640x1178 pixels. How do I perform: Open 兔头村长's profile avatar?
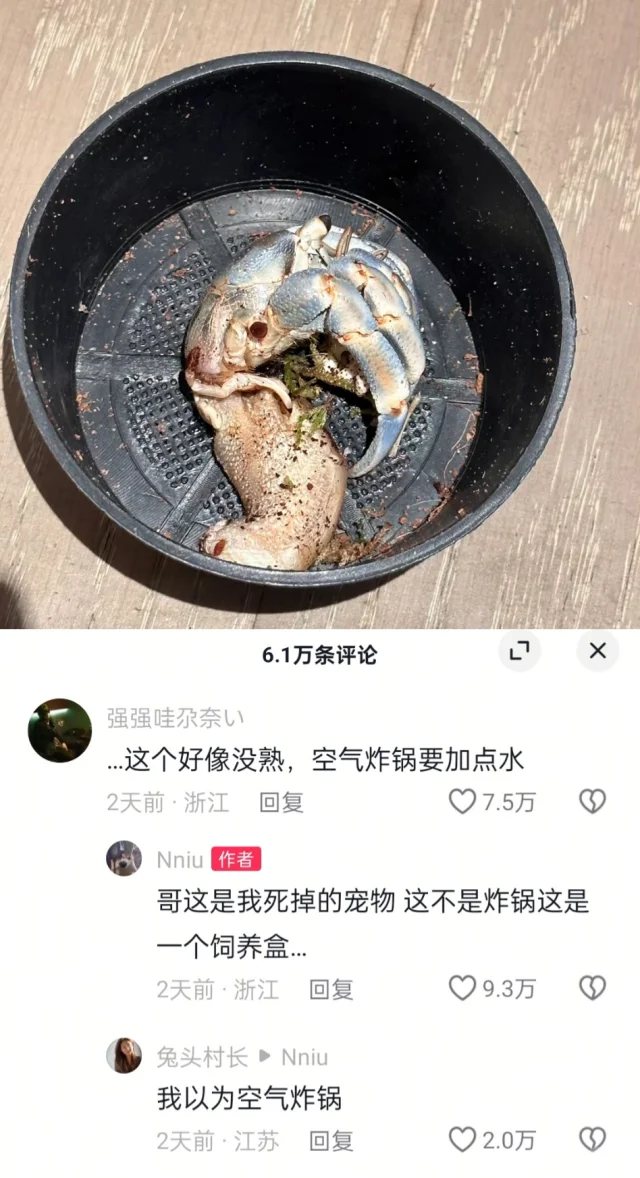124,1056
